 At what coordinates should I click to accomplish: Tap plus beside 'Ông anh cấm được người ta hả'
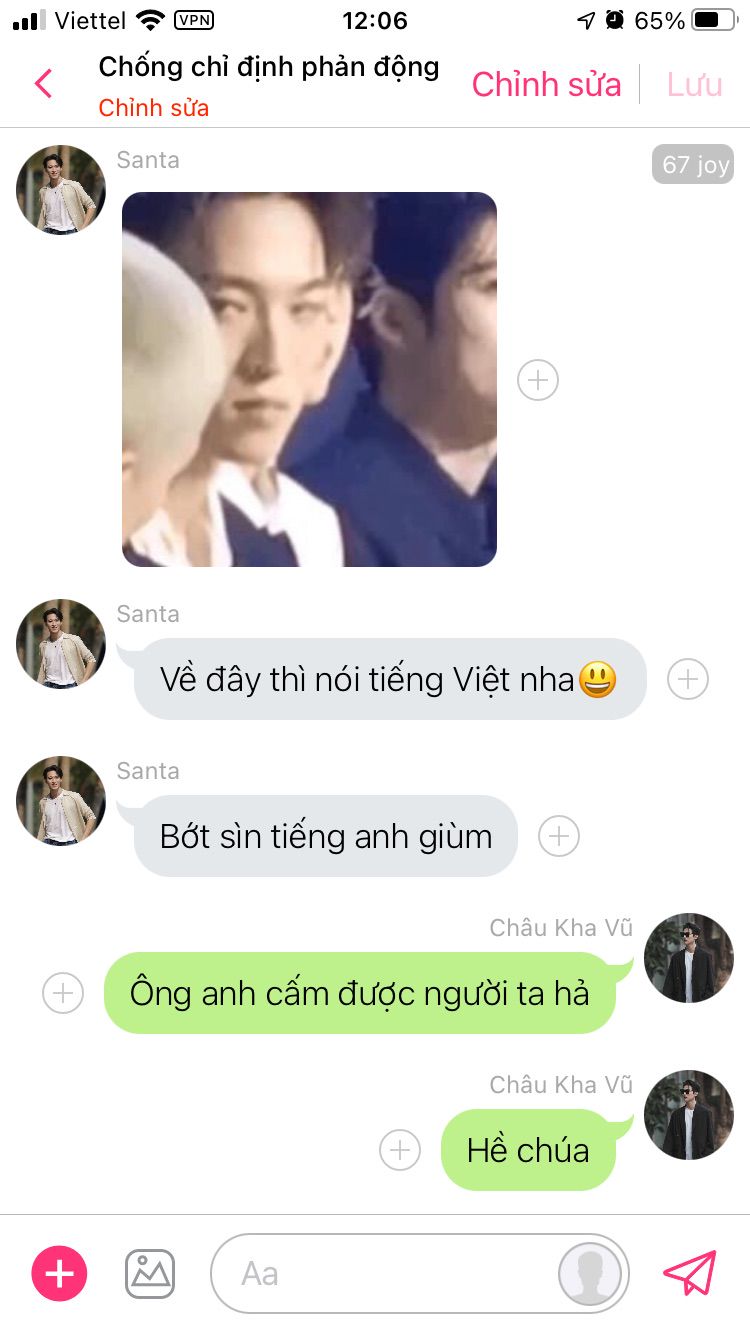tap(63, 993)
